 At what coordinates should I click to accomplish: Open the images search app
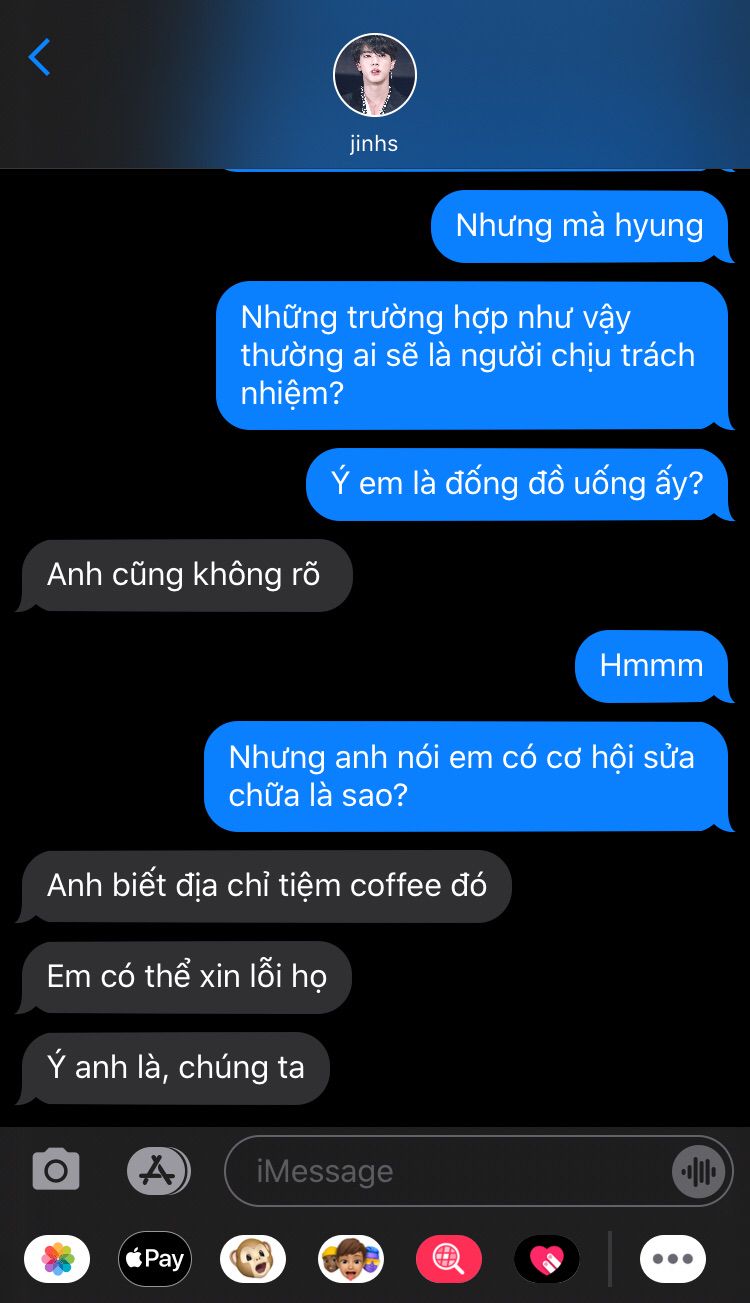coord(449,1259)
